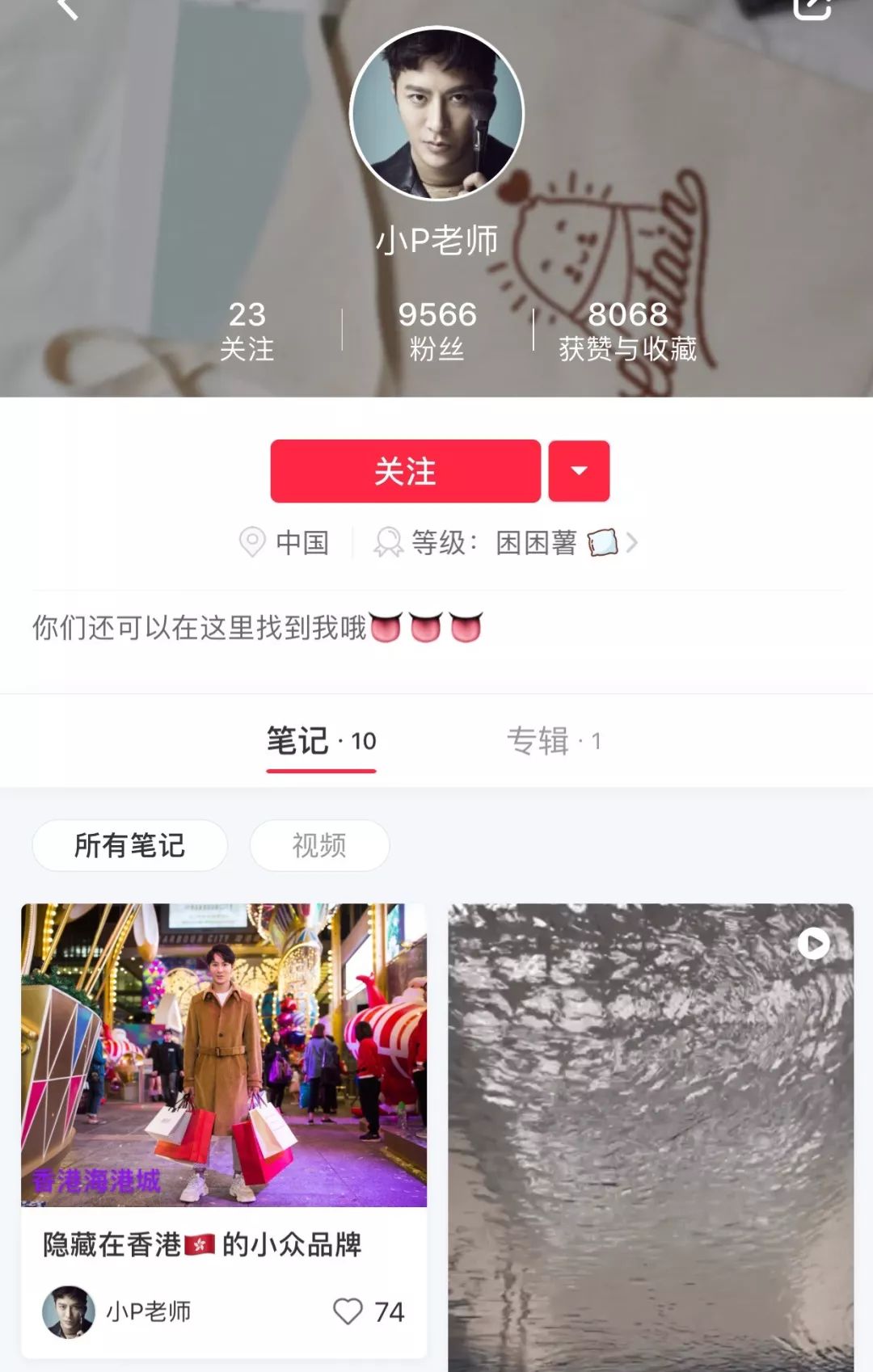Switch to the 专辑 tab
873x1372 pixels.
554,741
